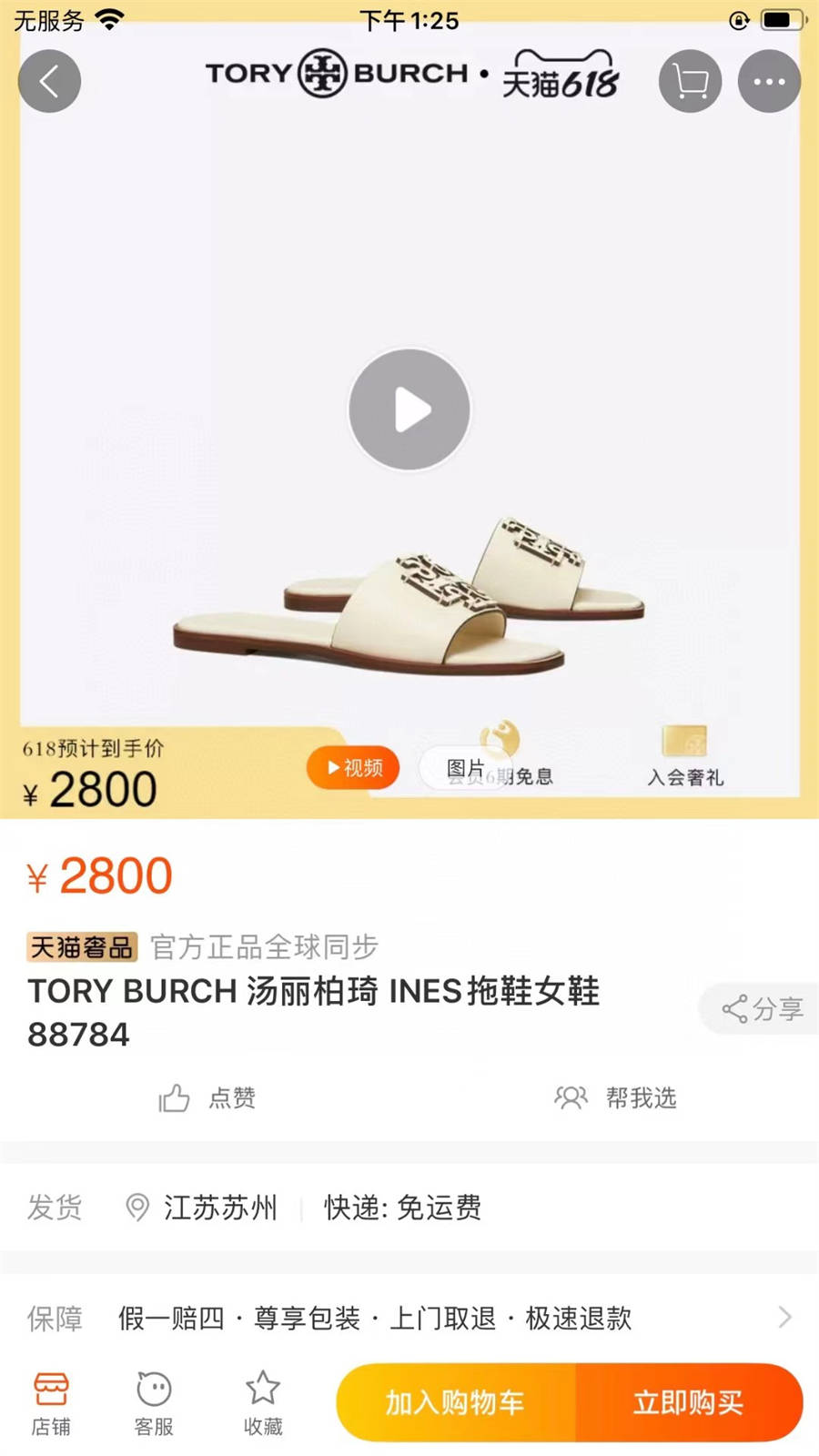Contact 客服 customer service

click(154, 1403)
